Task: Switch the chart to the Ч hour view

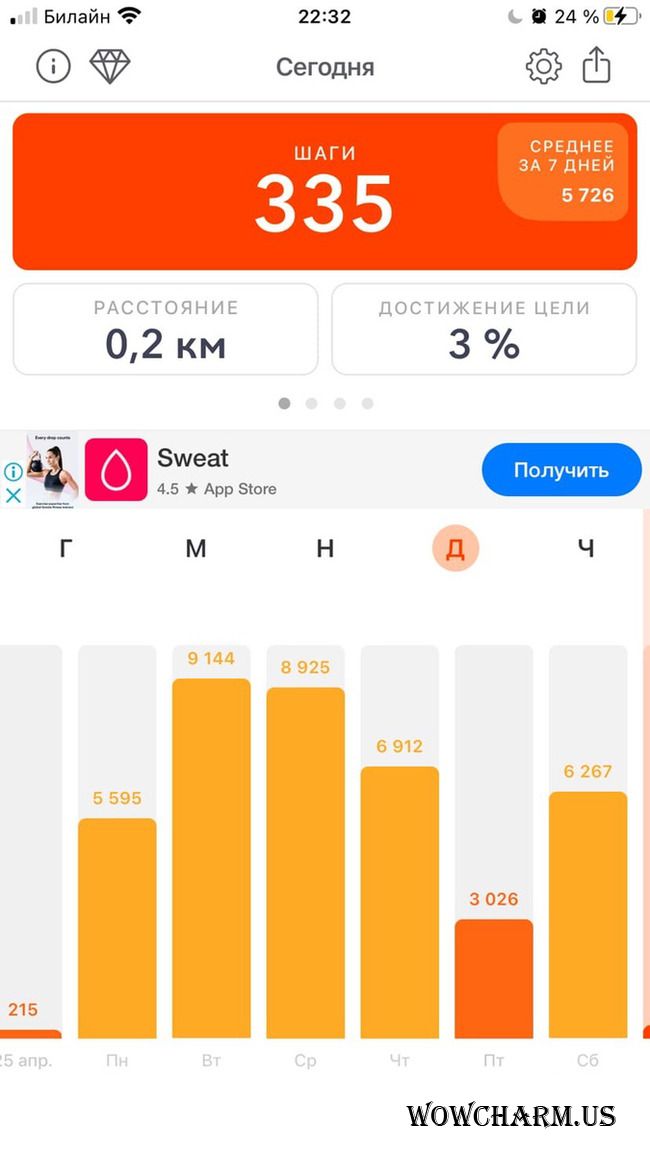Action: [586, 549]
